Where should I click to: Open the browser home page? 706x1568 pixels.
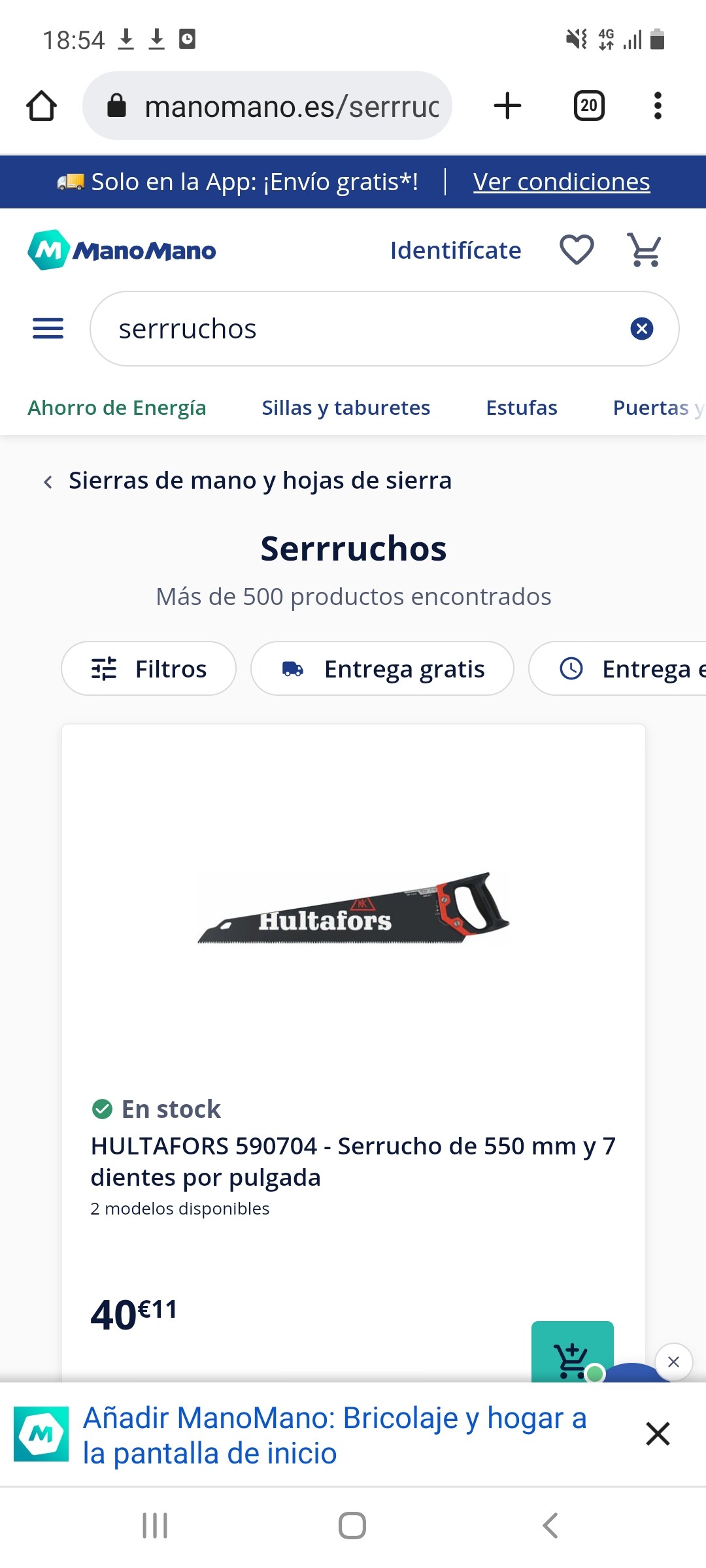pos(41,106)
